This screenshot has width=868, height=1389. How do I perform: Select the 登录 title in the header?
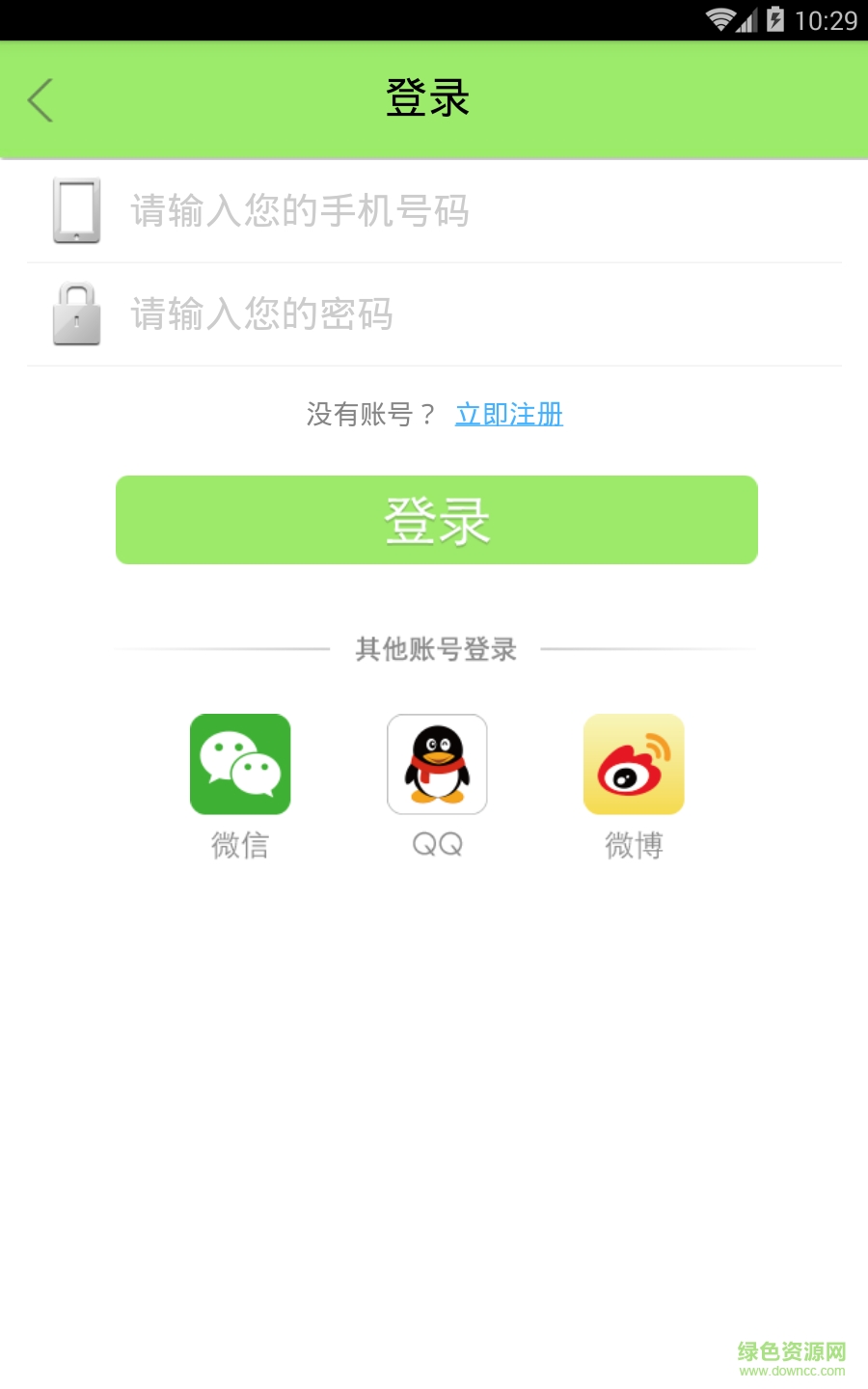428,97
